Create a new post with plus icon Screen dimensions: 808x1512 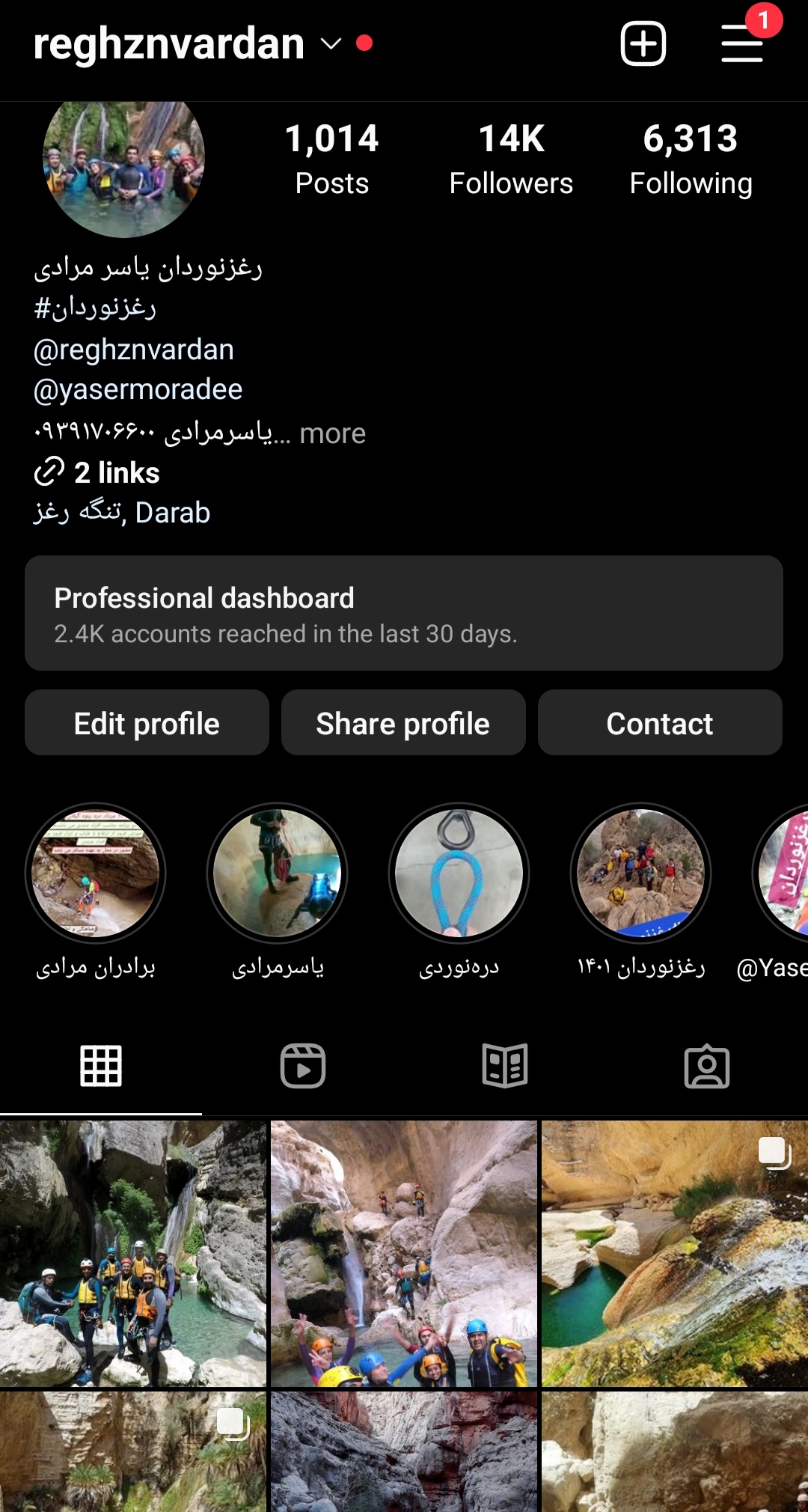click(643, 44)
